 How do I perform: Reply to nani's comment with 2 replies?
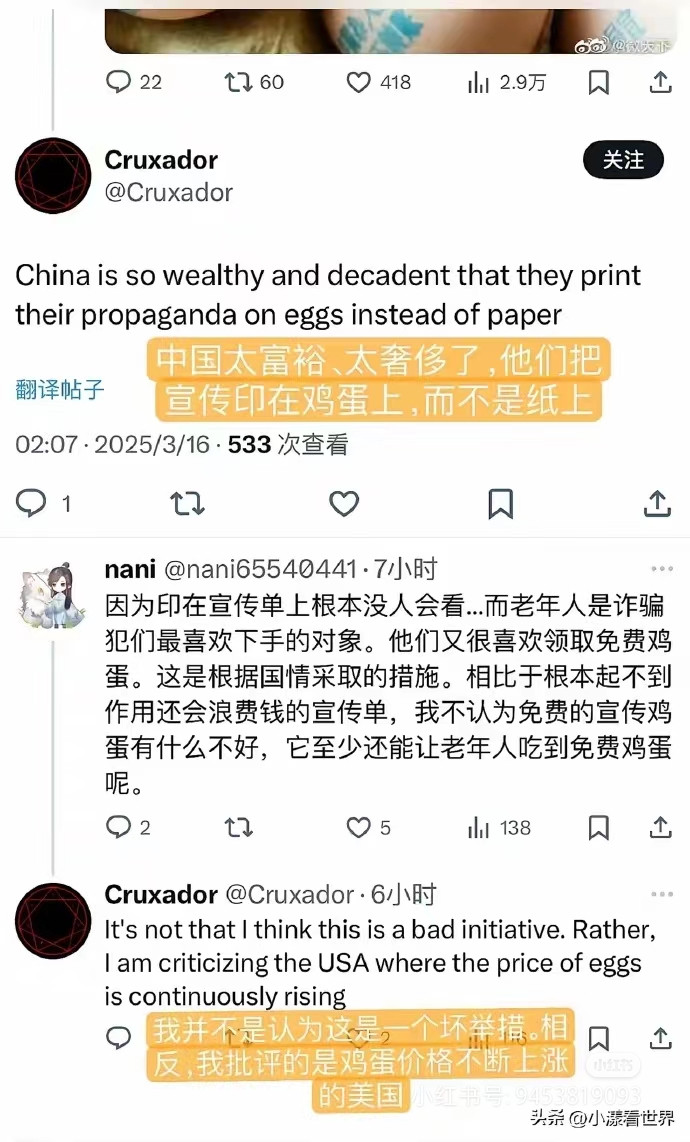point(119,827)
